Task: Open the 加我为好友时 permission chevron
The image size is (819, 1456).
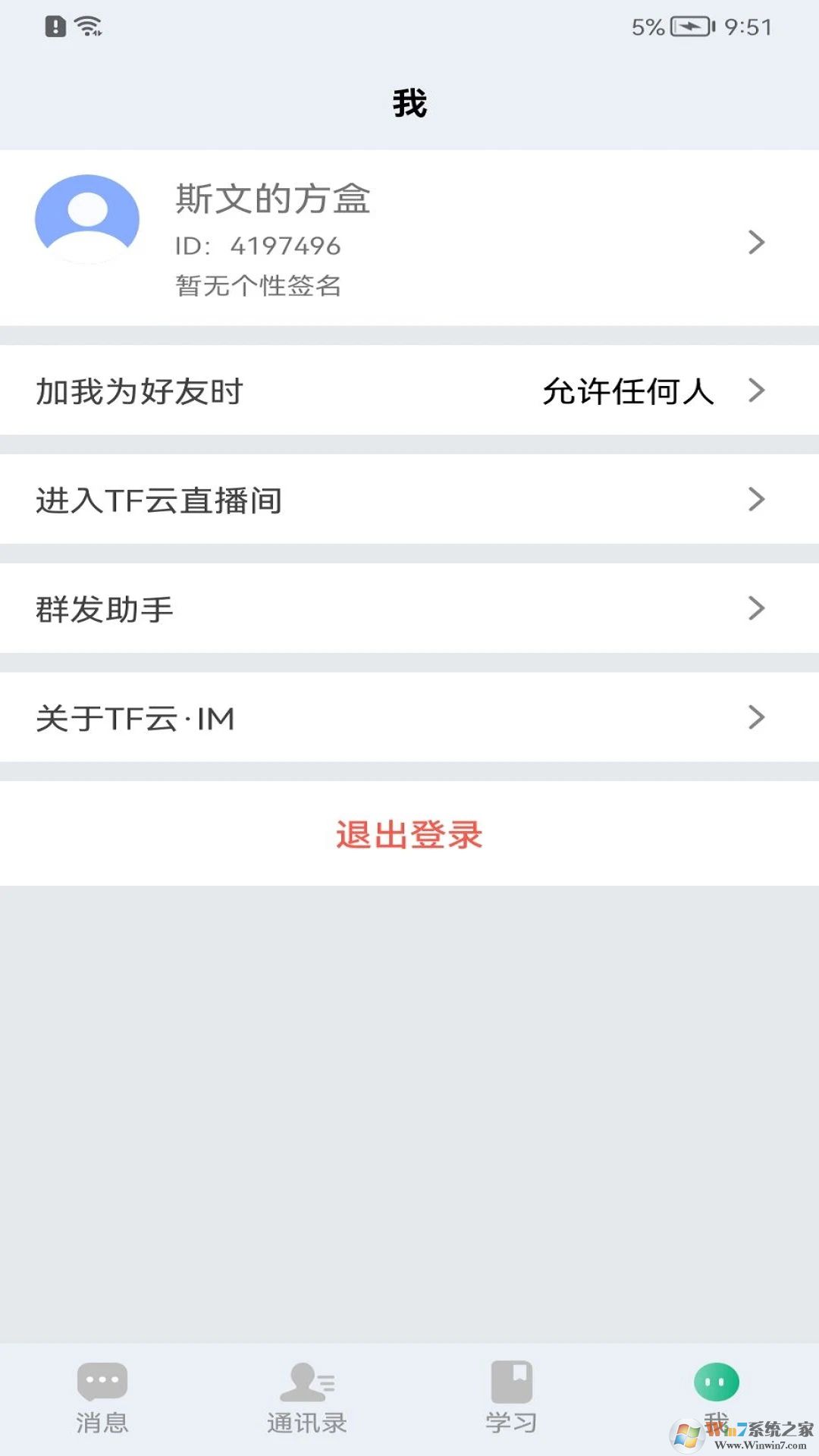Action: click(x=756, y=391)
